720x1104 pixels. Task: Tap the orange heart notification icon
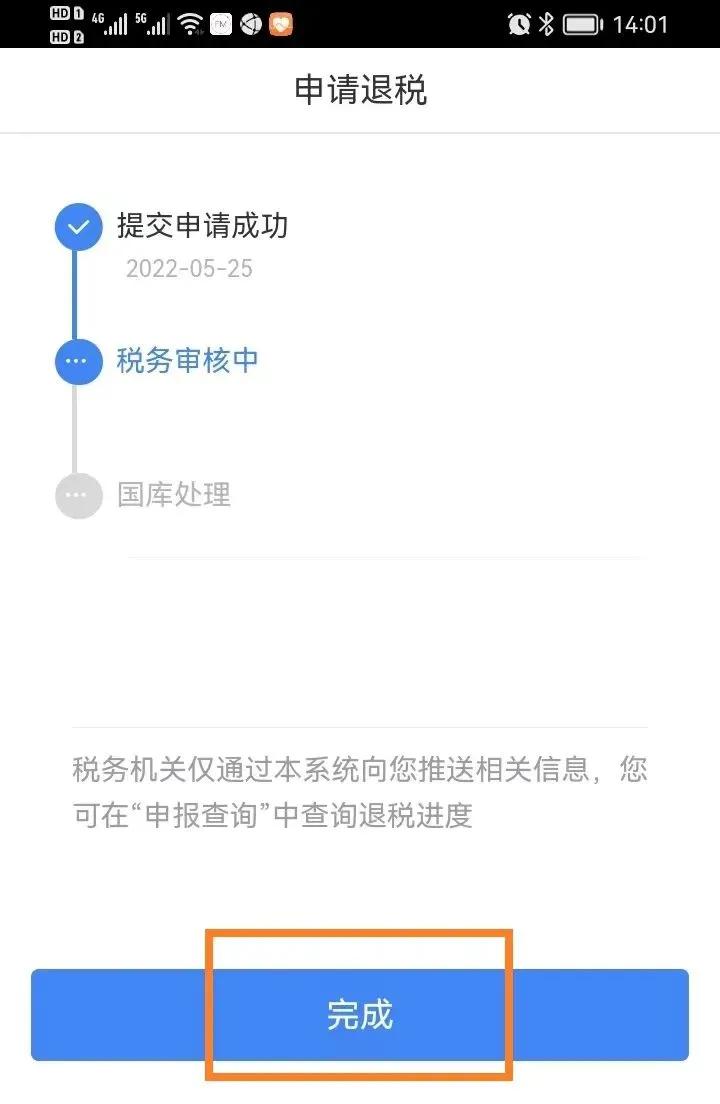283,22
